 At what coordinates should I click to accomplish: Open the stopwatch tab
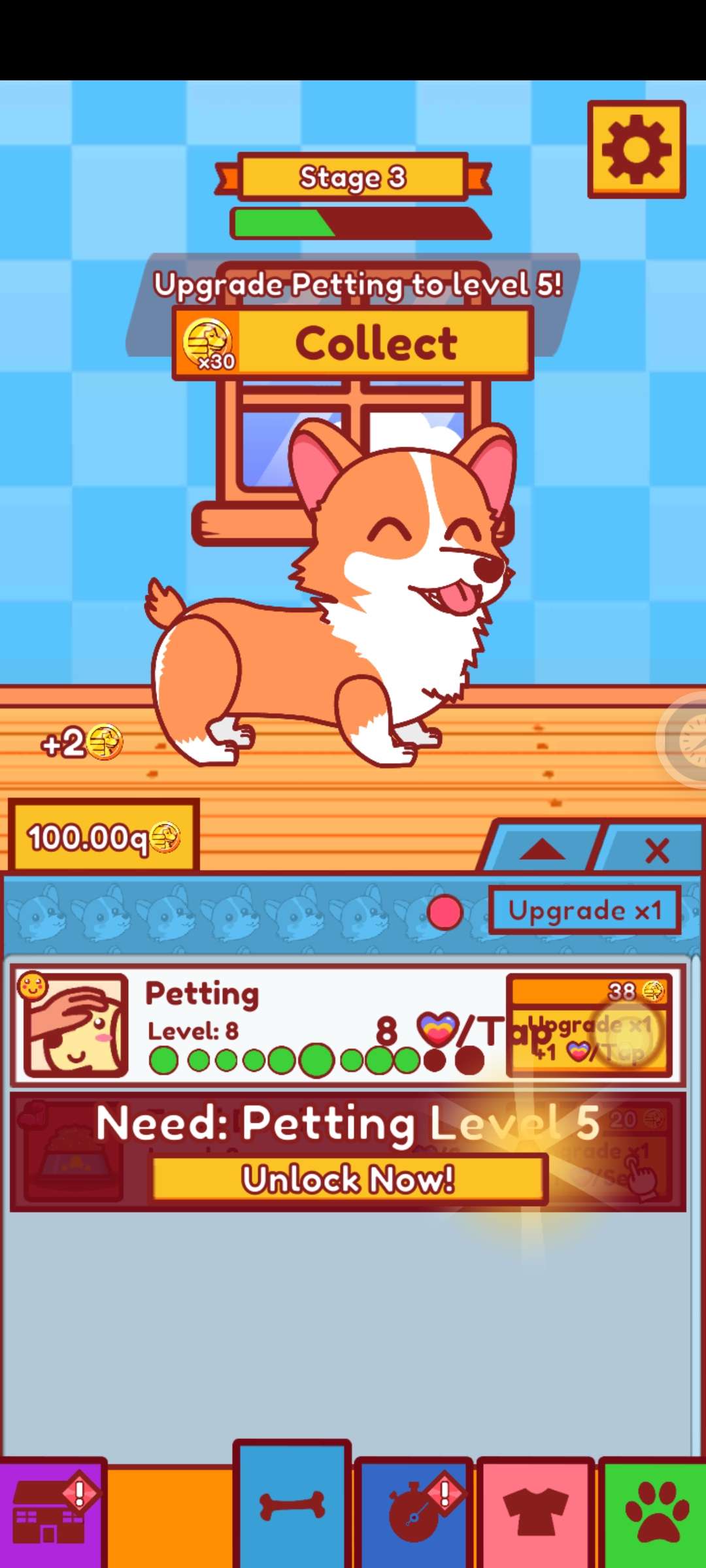click(414, 1513)
